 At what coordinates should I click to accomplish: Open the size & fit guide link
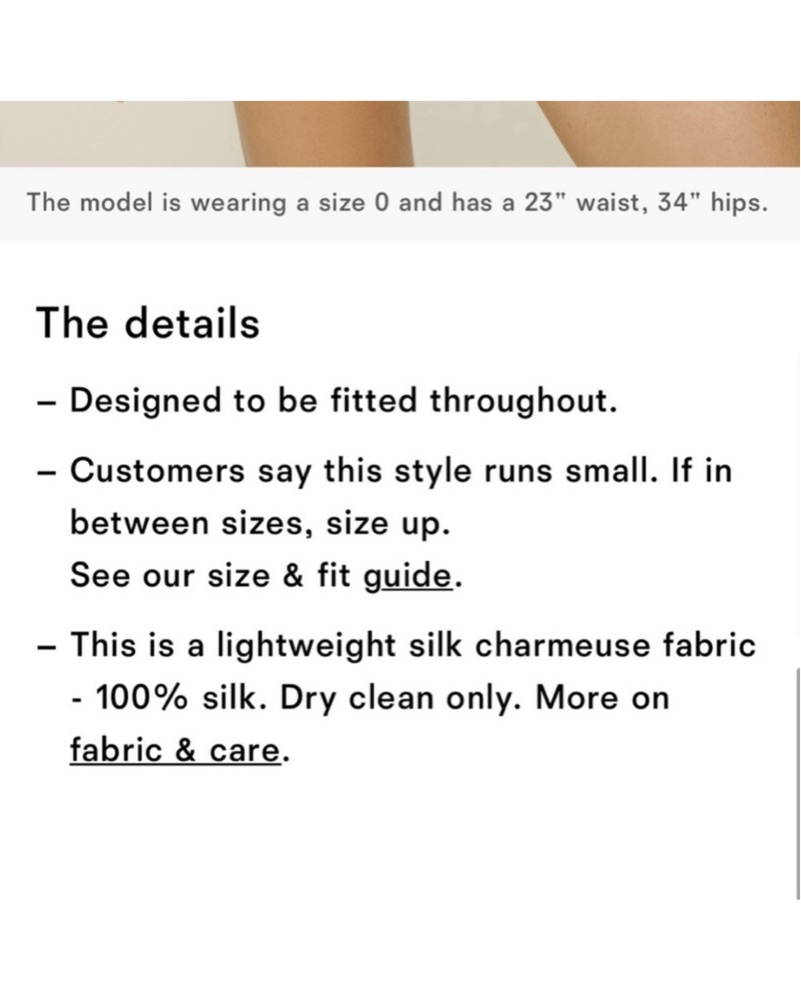tap(407, 576)
